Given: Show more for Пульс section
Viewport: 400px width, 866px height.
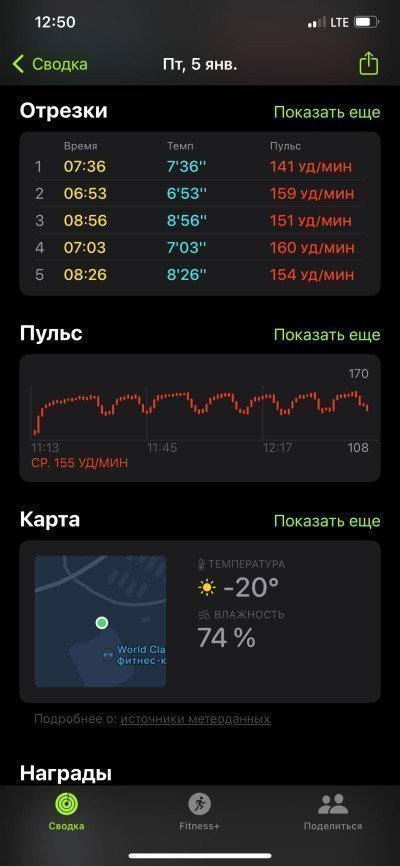Looking at the screenshot, I should pyautogui.click(x=327, y=335).
